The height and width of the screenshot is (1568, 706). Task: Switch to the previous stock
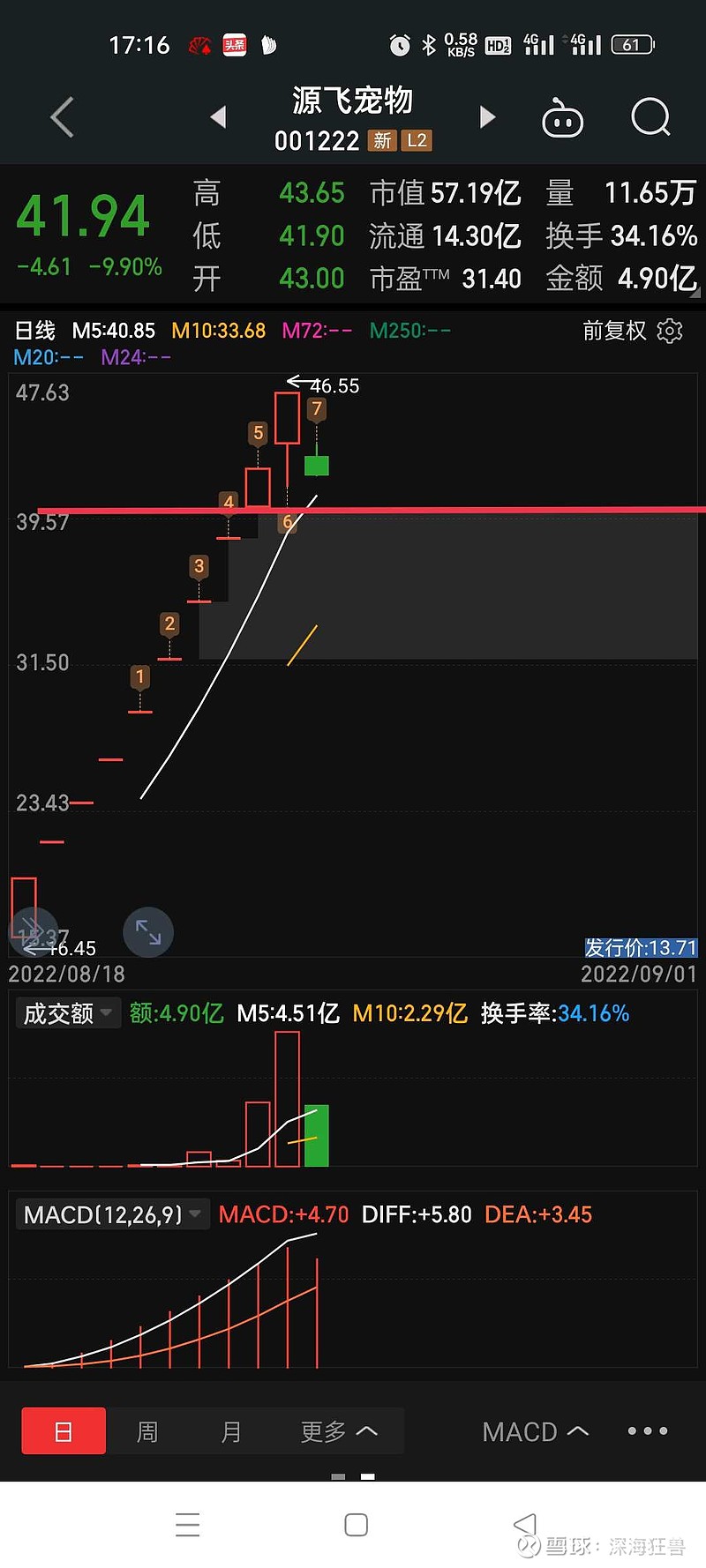click(218, 116)
